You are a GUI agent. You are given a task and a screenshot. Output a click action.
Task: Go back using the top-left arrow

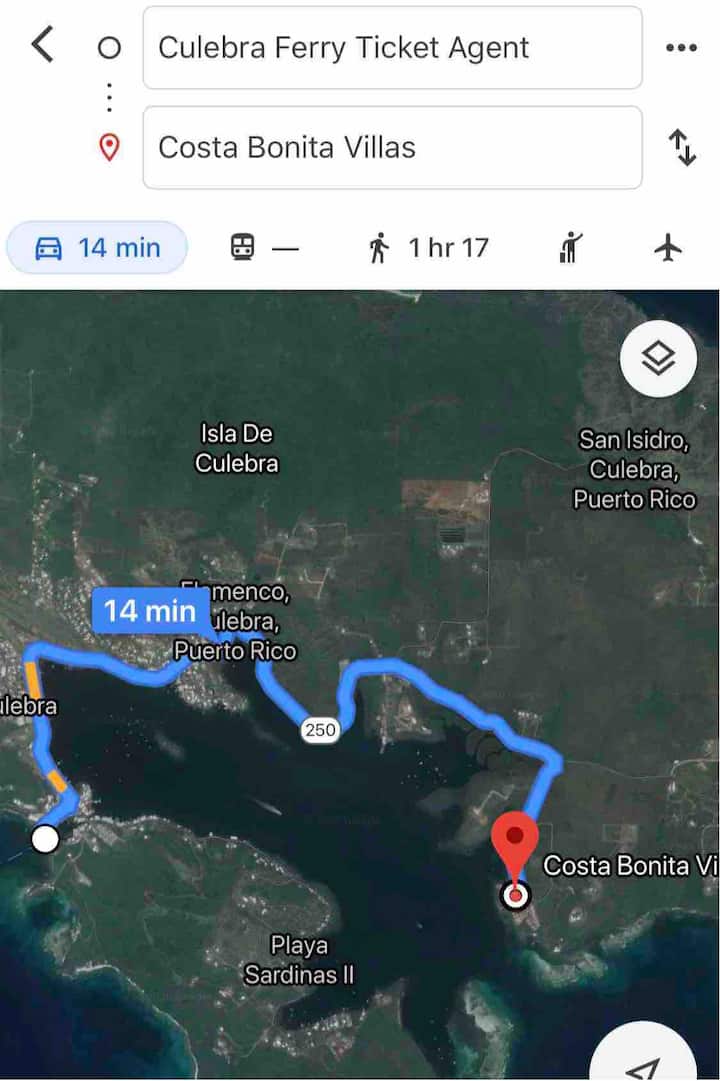pos(42,45)
